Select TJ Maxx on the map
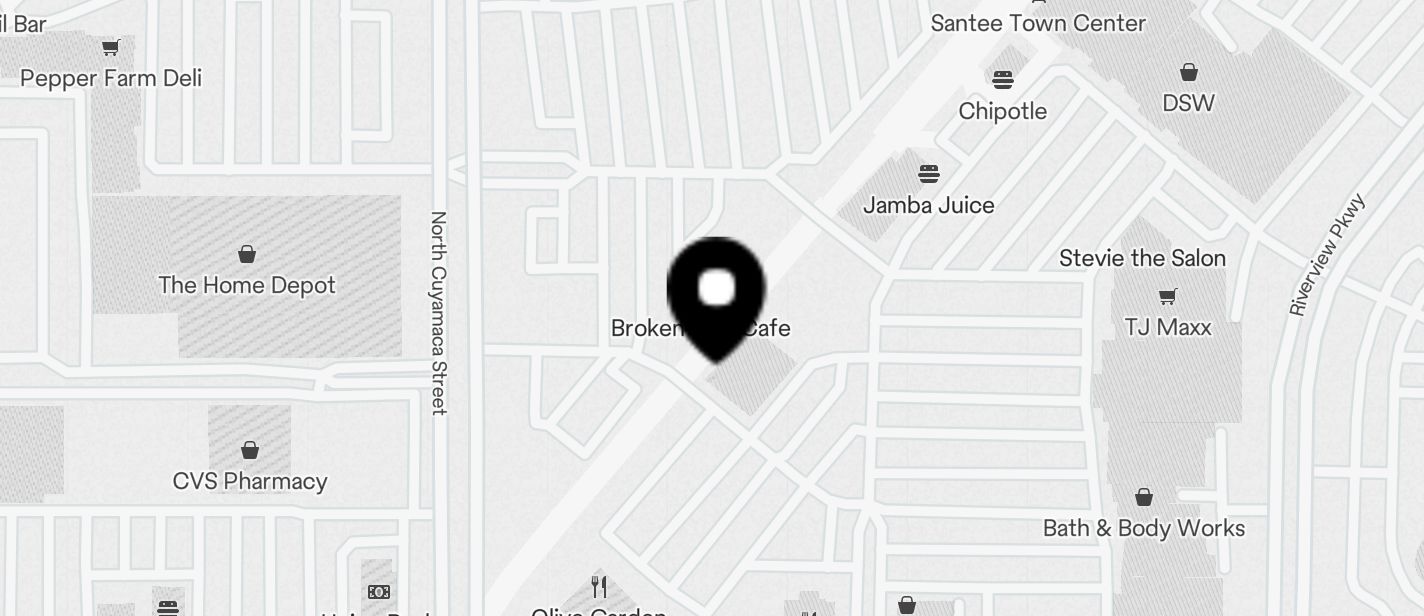The height and width of the screenshot is (616, 1424). pos(1167,297)
